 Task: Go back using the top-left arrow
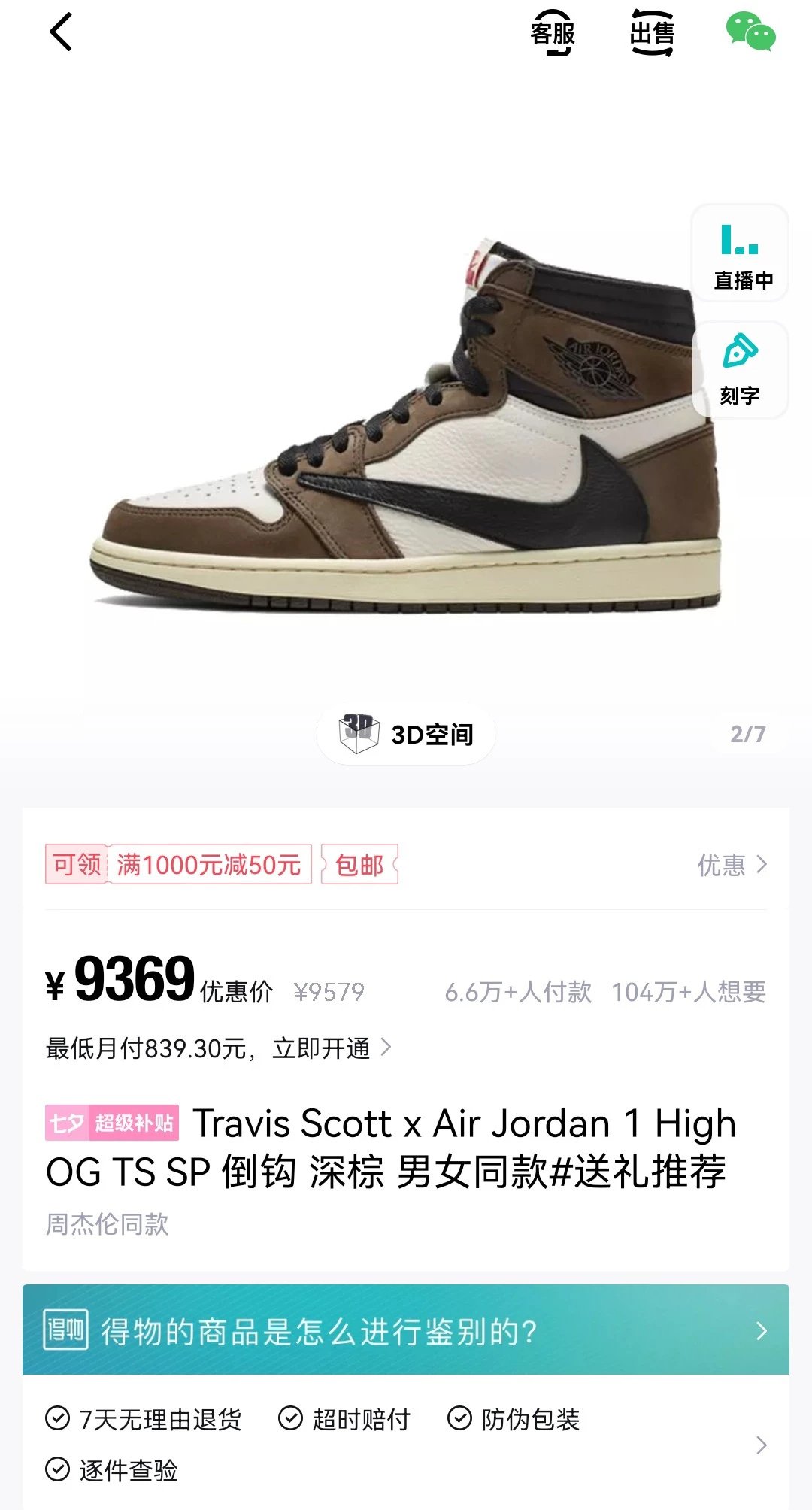click(x=60, y=32)
